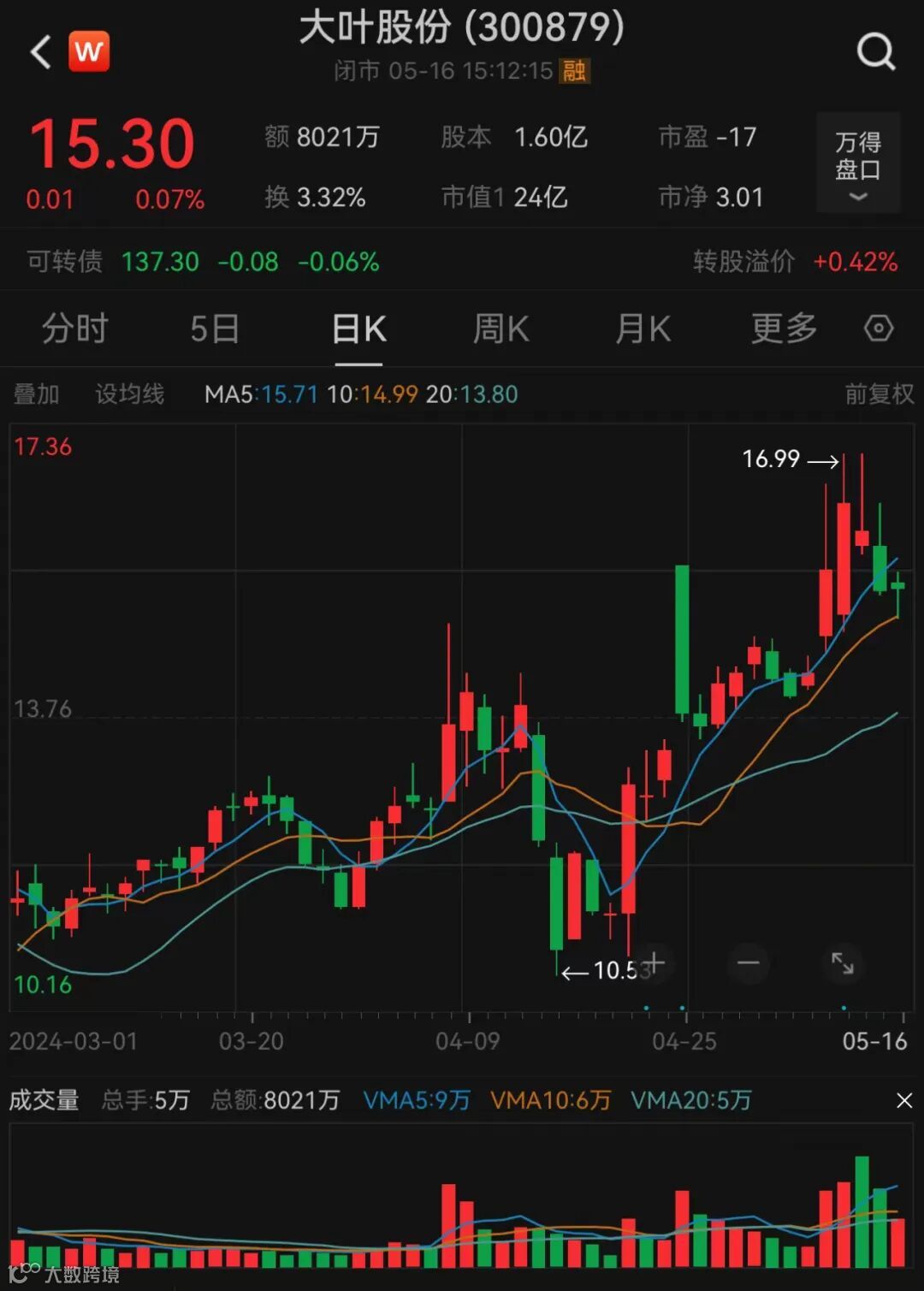924x1291 pixels.
Task: Expand the chart to full screen
Action: coord(843,963)
